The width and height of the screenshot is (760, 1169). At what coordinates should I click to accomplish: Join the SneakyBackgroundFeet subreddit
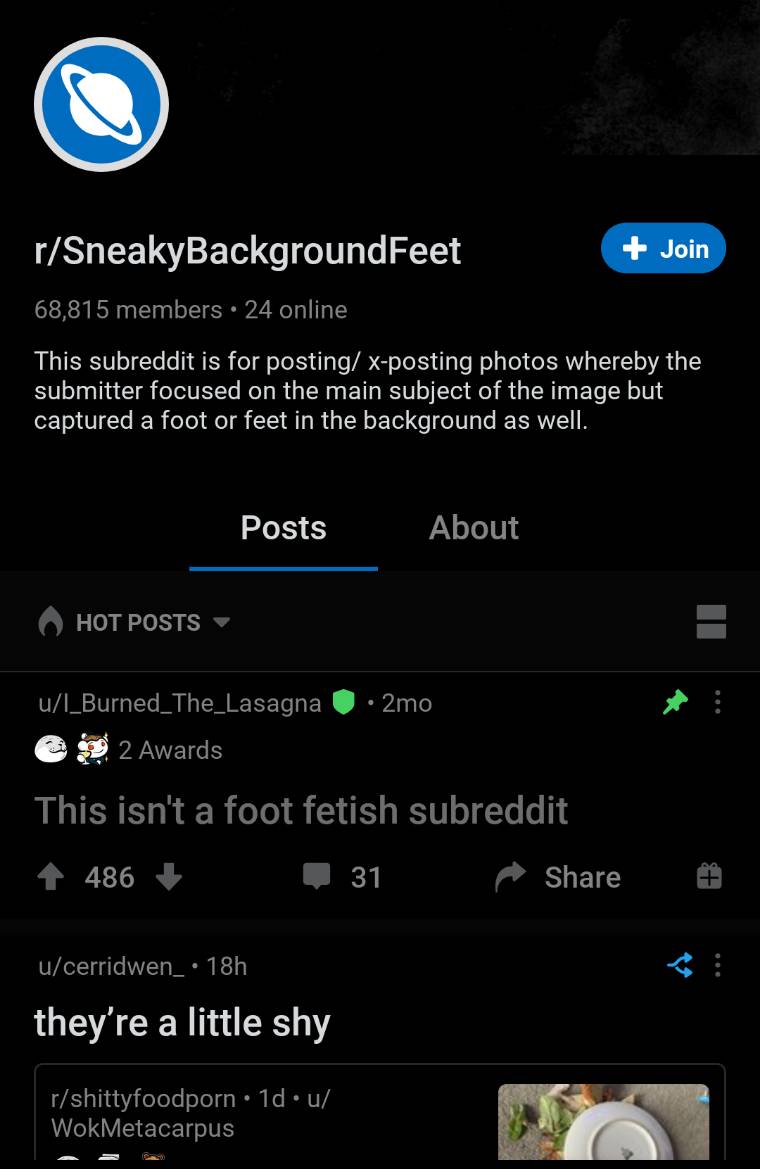tap(663, 248)
